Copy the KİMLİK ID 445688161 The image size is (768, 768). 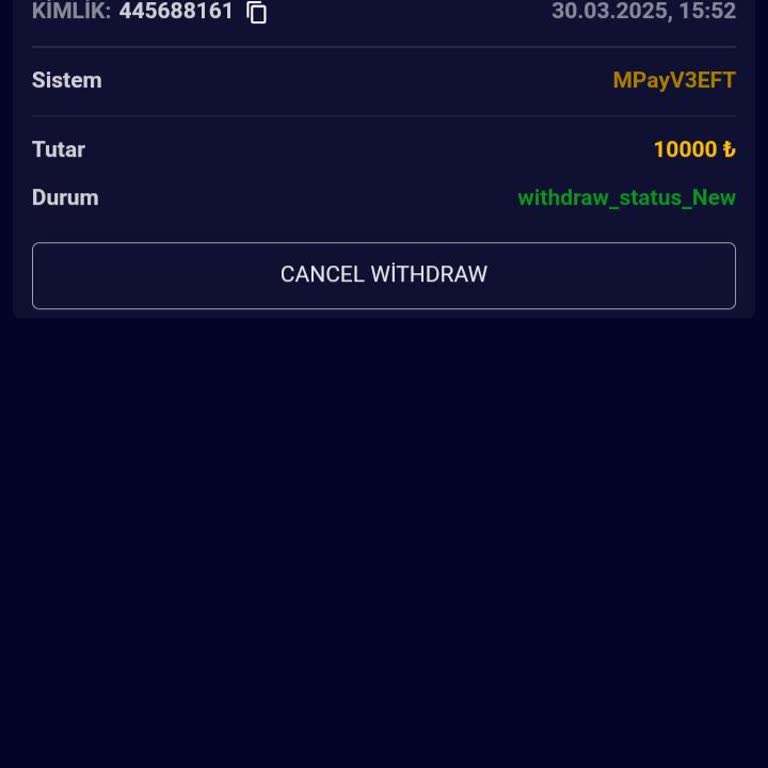point(257,13)
